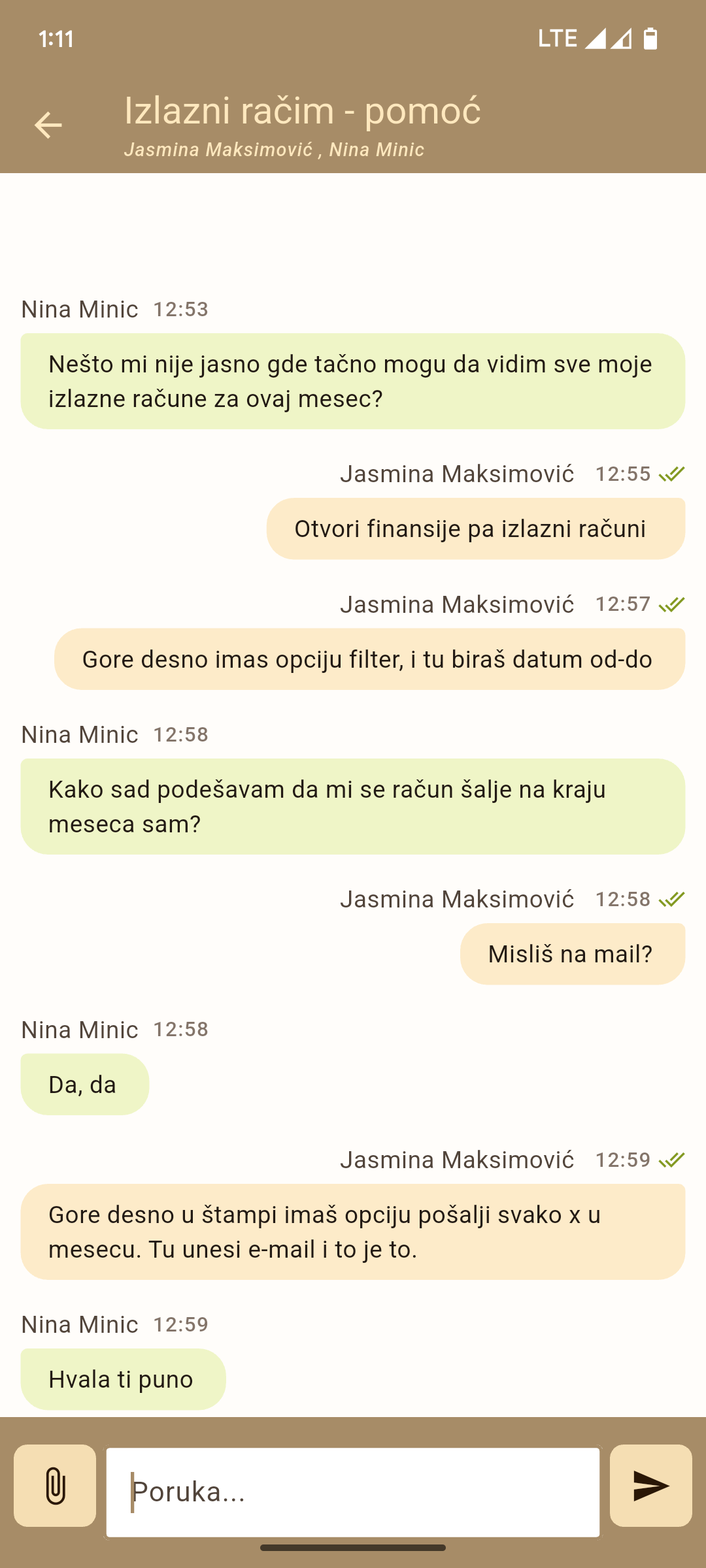Click the double checkmark on the 12:55 message
The width and height of the screenshot is (706, 1568).
(671, 474)
